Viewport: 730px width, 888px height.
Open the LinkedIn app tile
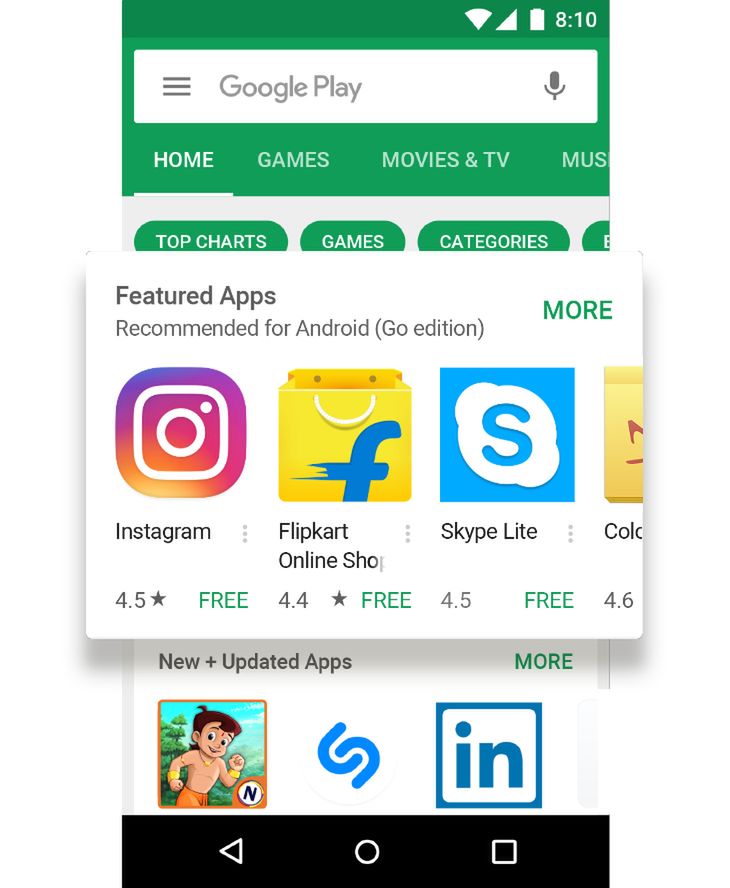[x=488, y=755]
